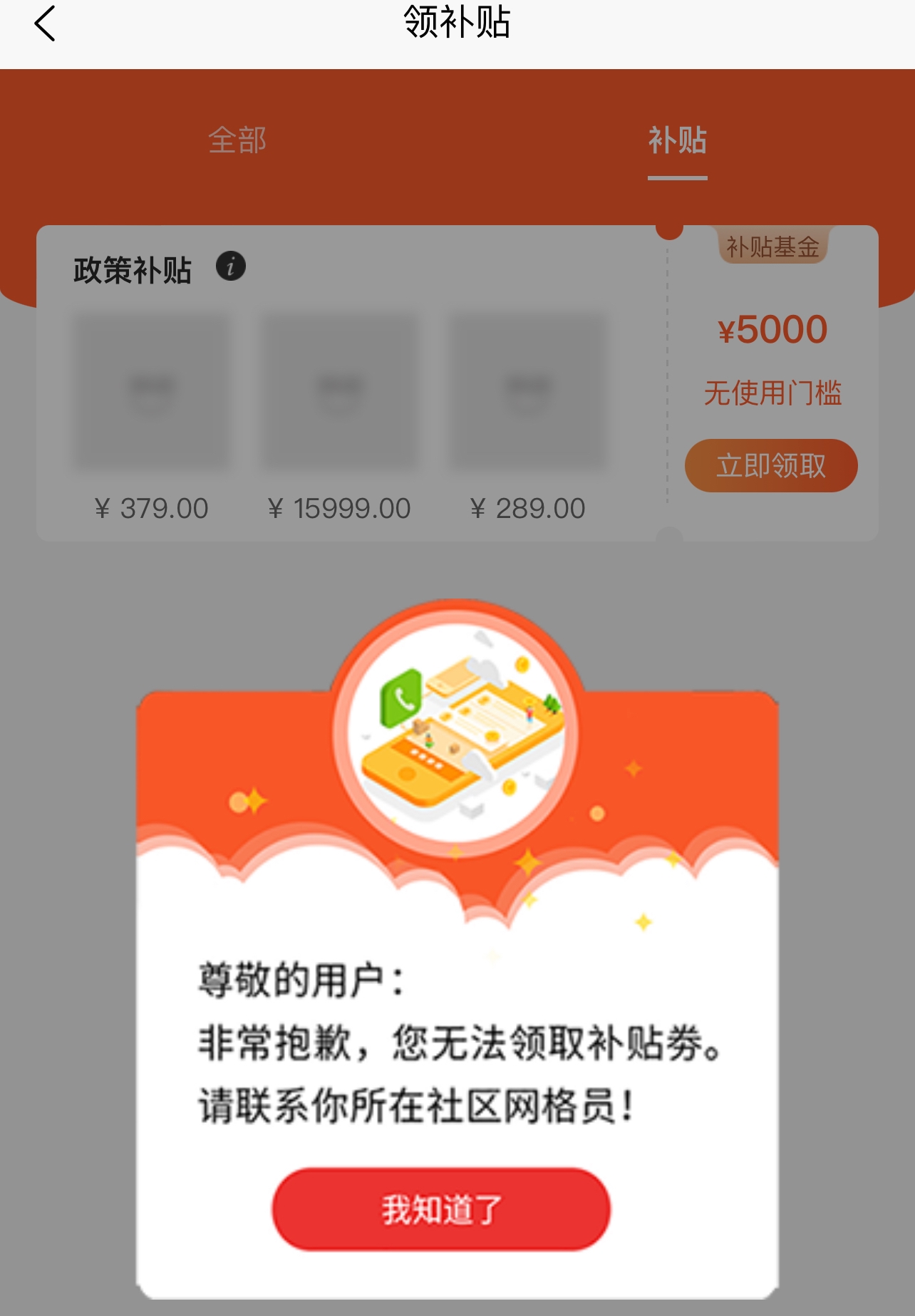915x1316 pixels.
Task: Open the ¥289.00 product item
Action: coord(528,392)
